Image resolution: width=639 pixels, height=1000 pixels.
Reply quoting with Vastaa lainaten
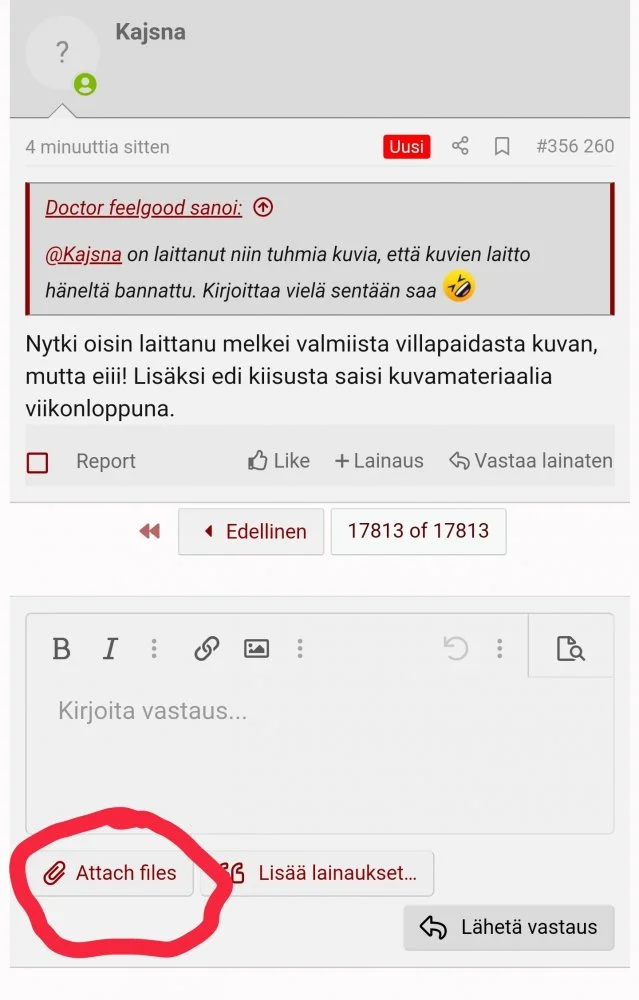pos(530,461)
